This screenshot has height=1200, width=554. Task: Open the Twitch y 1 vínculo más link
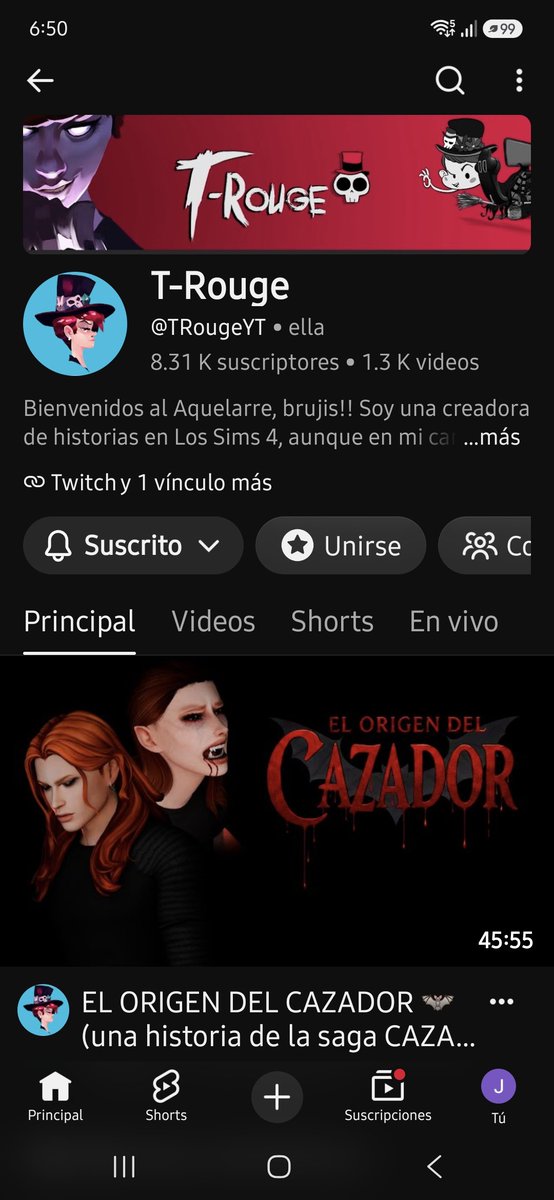tap(148, 483)
